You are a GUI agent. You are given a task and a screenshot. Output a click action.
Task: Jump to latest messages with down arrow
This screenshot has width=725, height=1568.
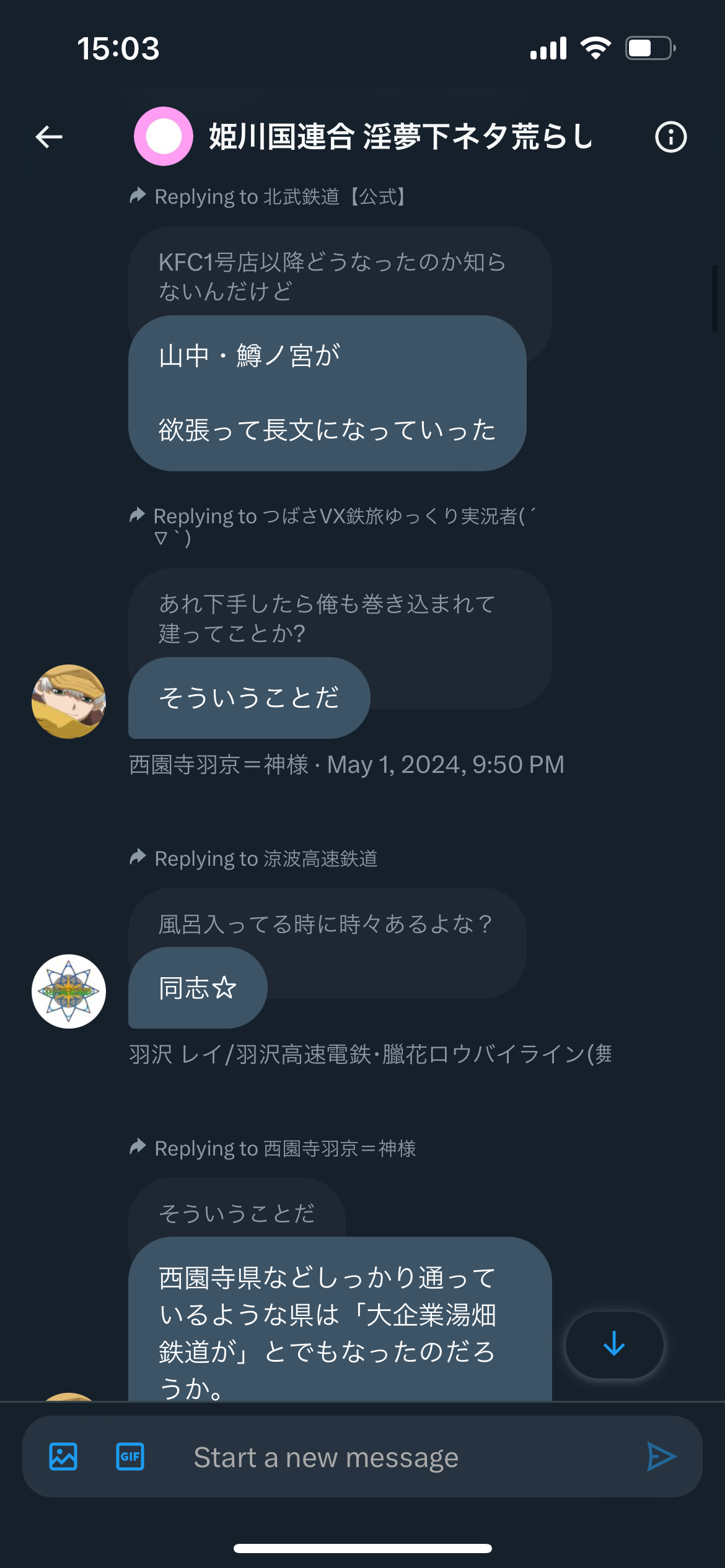click(614, 1344)
